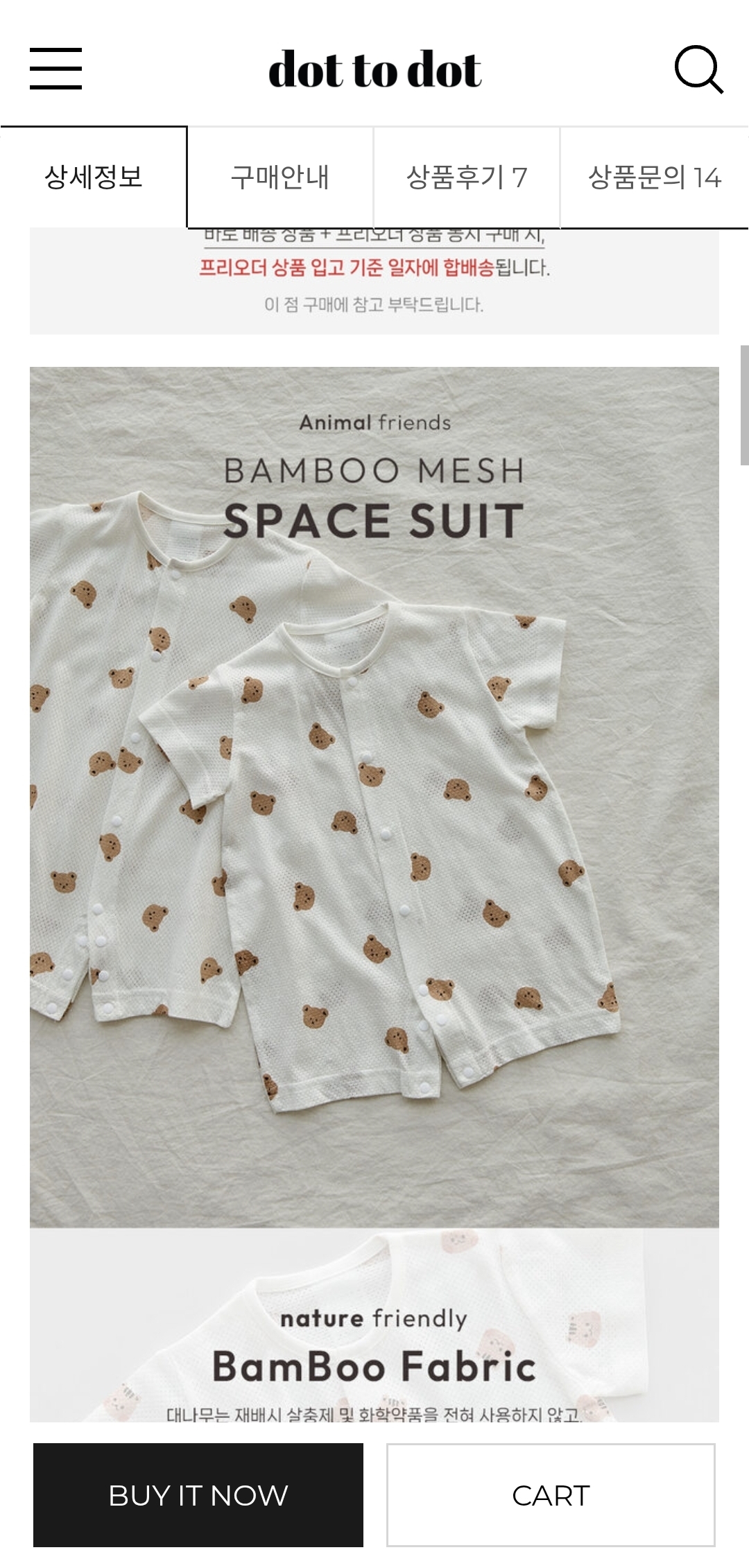Open the search icon
749x1568 pixels.
[x=698, y=69]
